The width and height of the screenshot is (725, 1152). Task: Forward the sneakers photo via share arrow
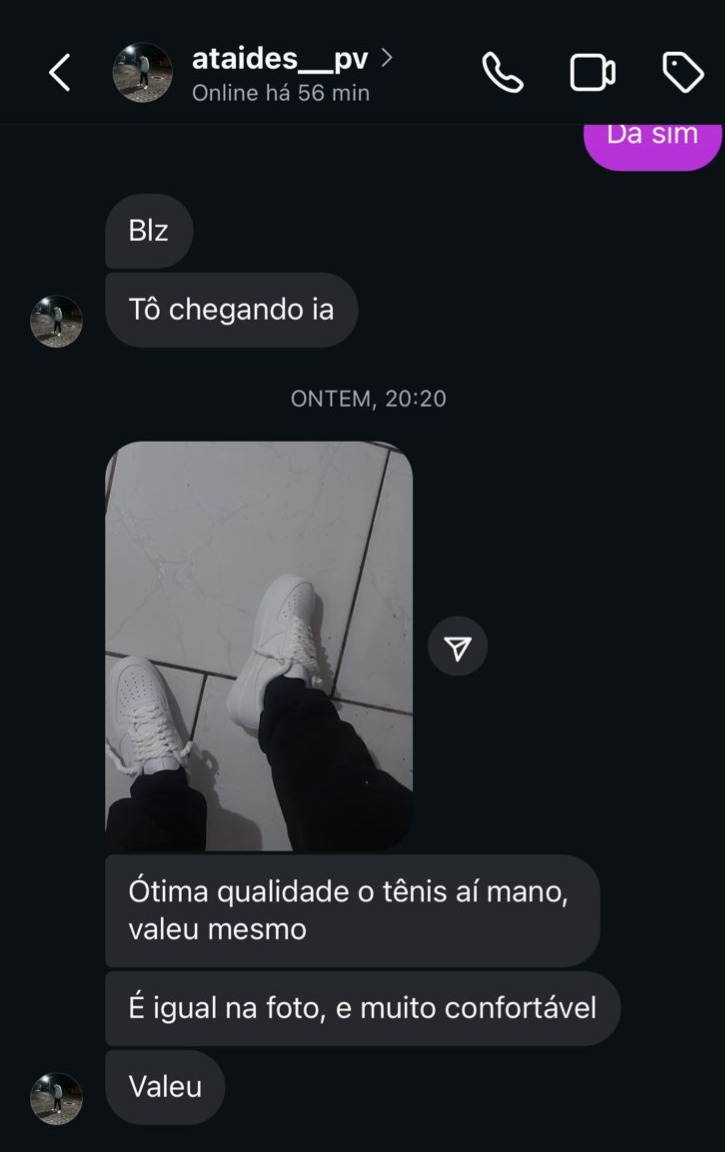click(458, 647)
